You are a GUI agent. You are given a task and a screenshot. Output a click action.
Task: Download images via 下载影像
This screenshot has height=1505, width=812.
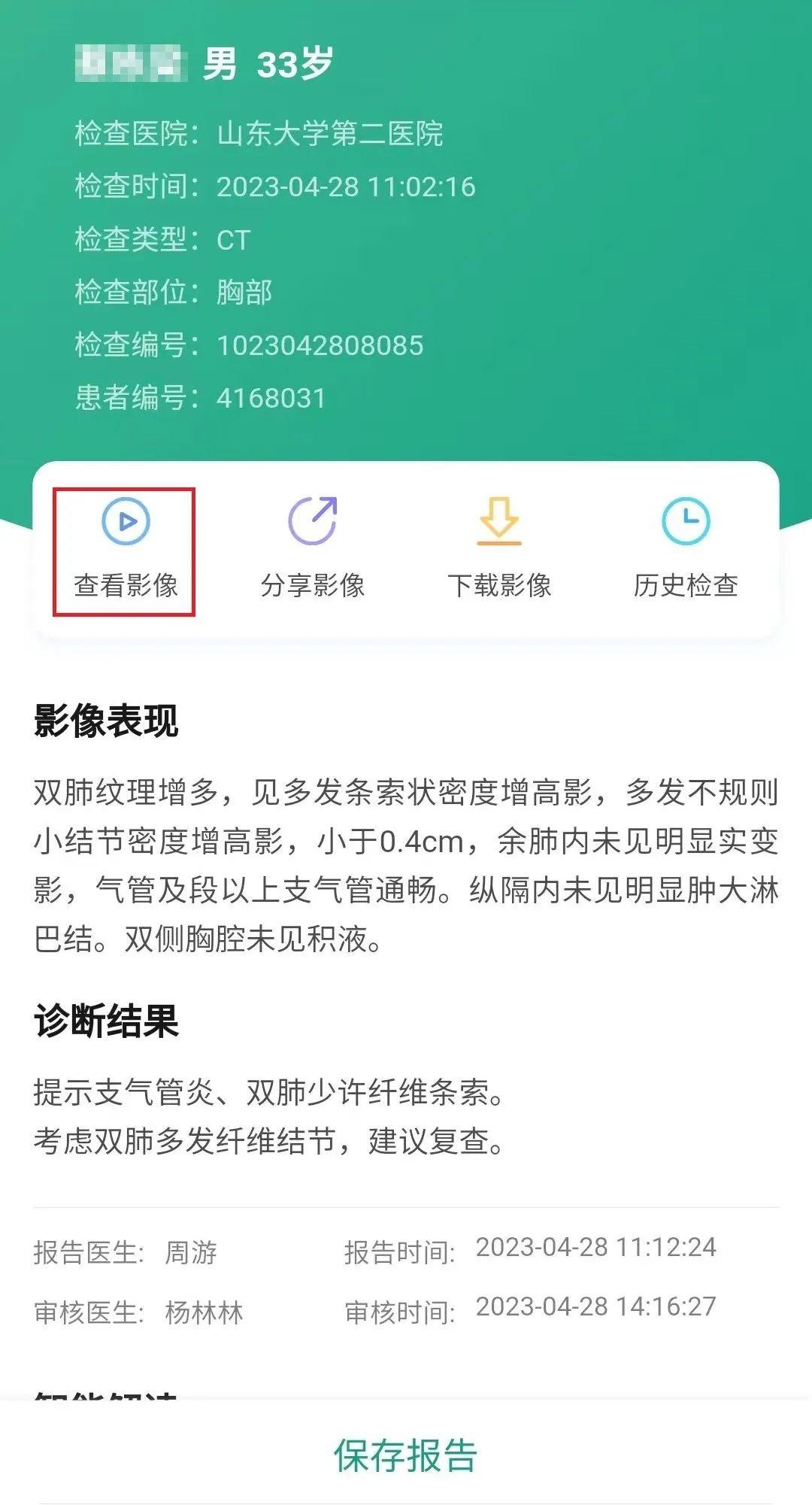point(499,550)
